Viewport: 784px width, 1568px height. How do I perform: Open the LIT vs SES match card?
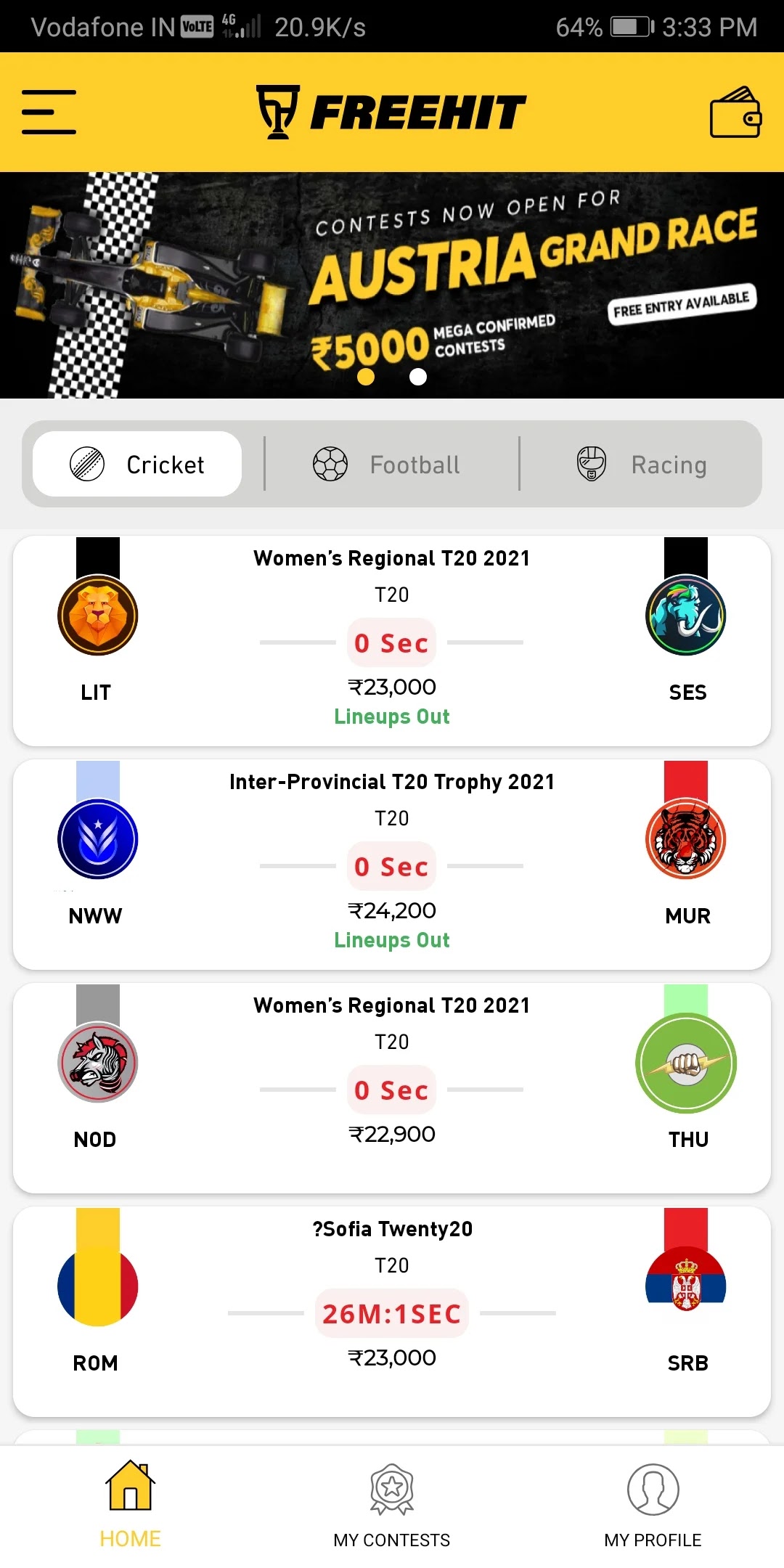point(392,640)
